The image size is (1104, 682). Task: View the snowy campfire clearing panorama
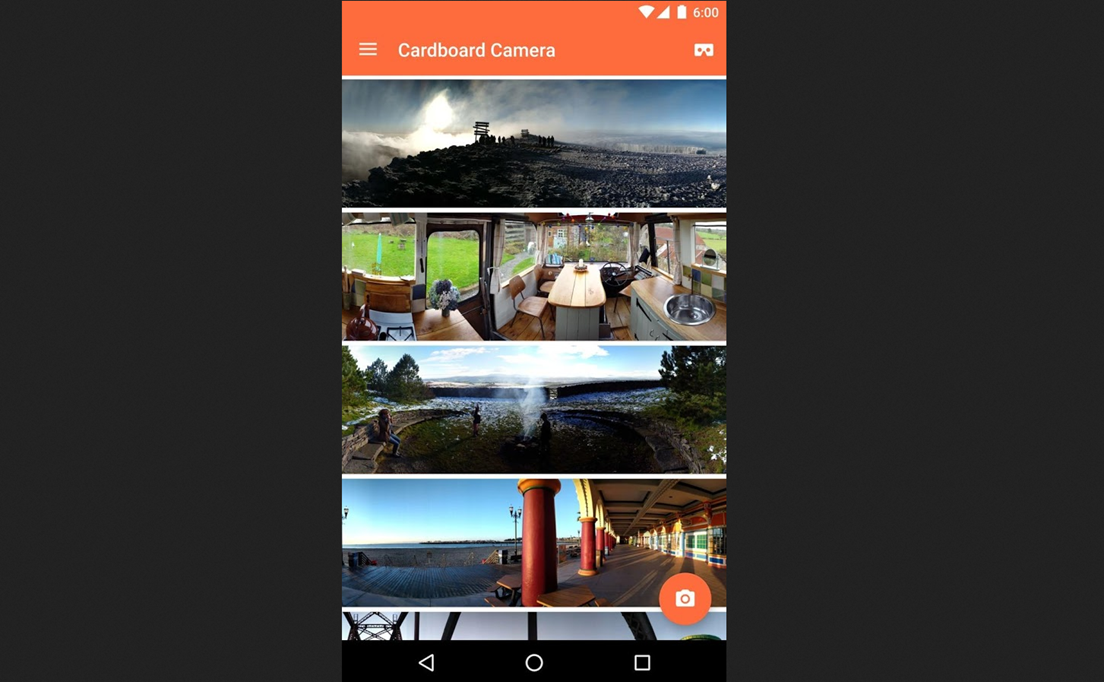(x=534, y=409)
